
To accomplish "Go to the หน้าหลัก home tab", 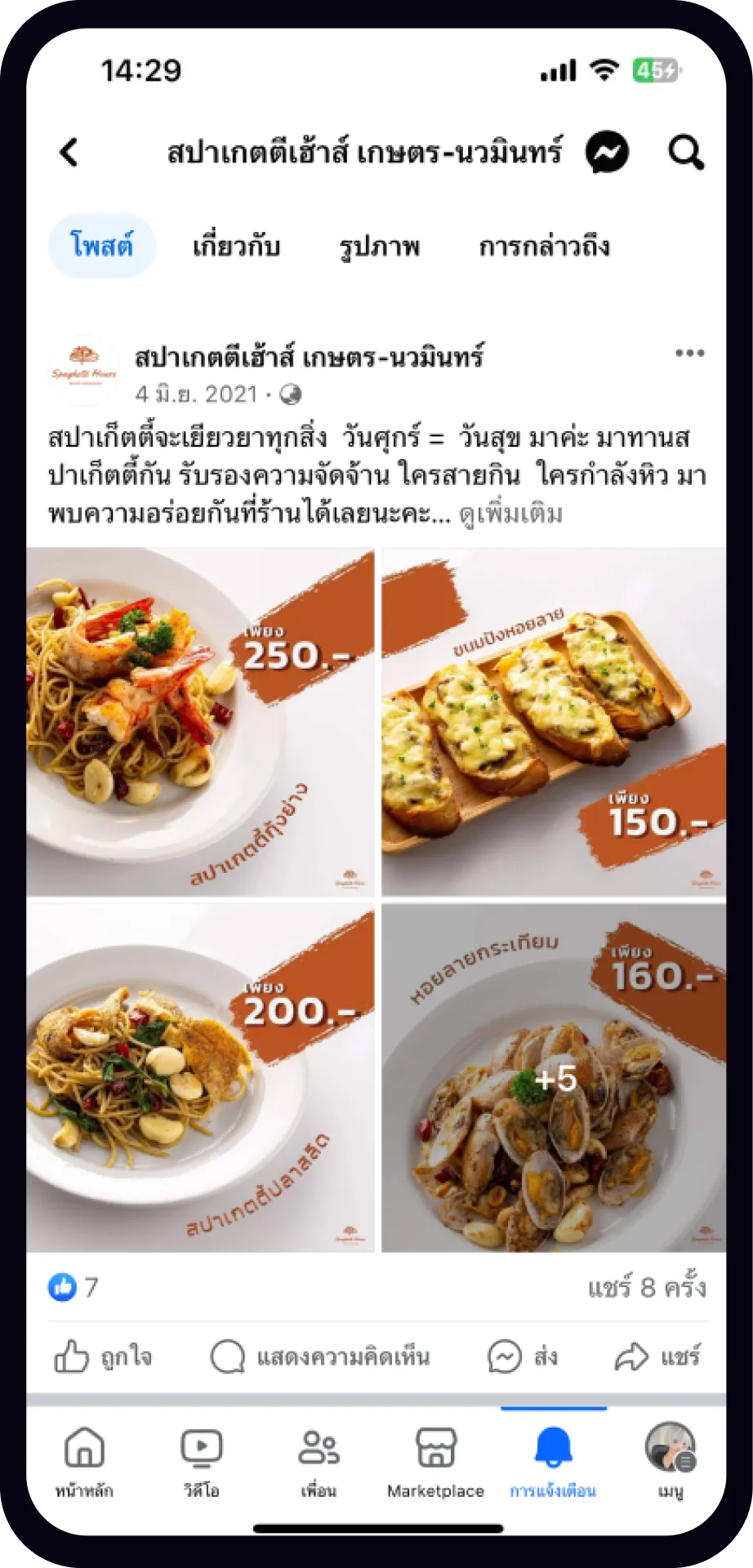I will point(84,1459).
